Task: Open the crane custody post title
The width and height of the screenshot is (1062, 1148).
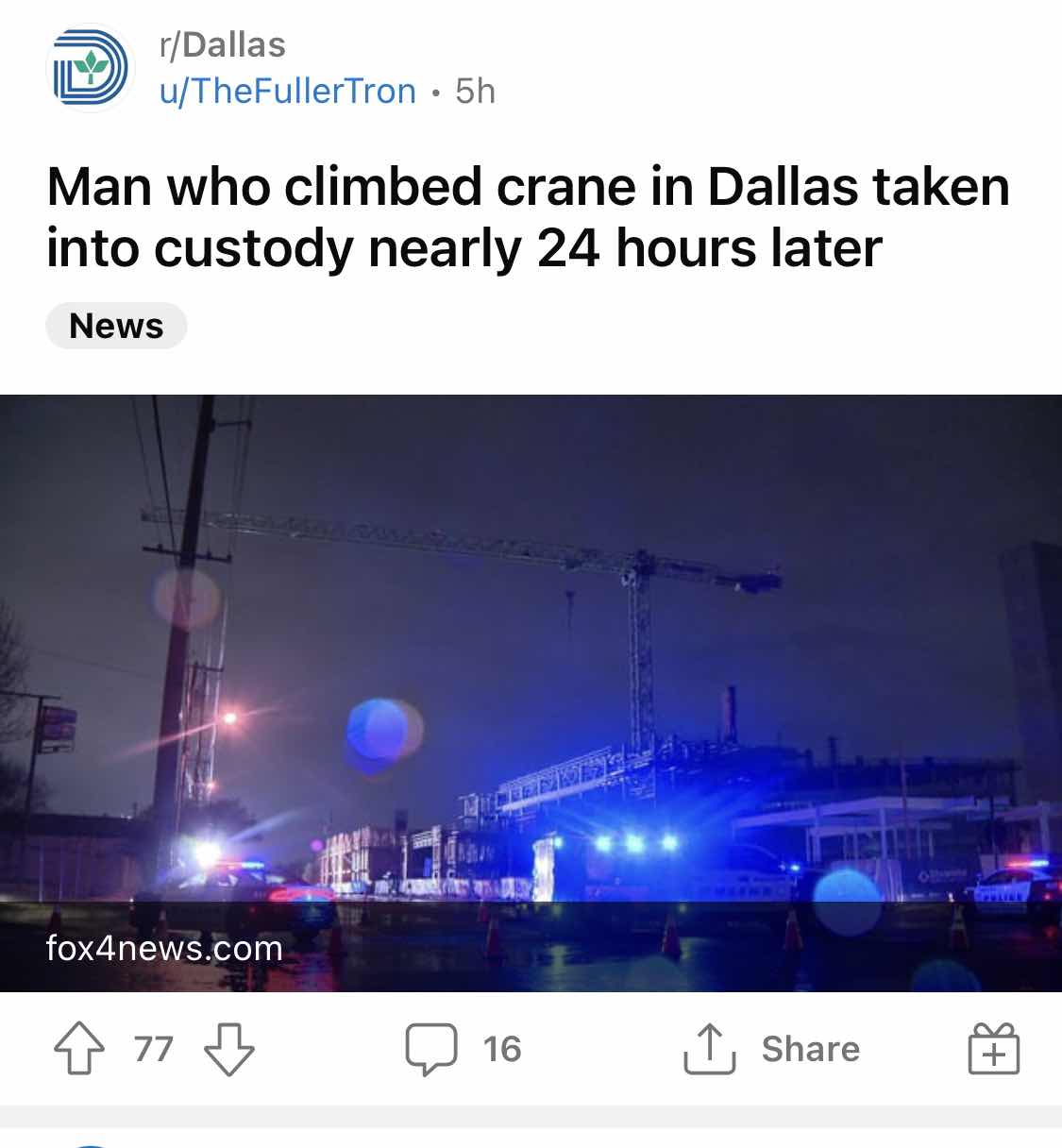Action: (528, 216)
